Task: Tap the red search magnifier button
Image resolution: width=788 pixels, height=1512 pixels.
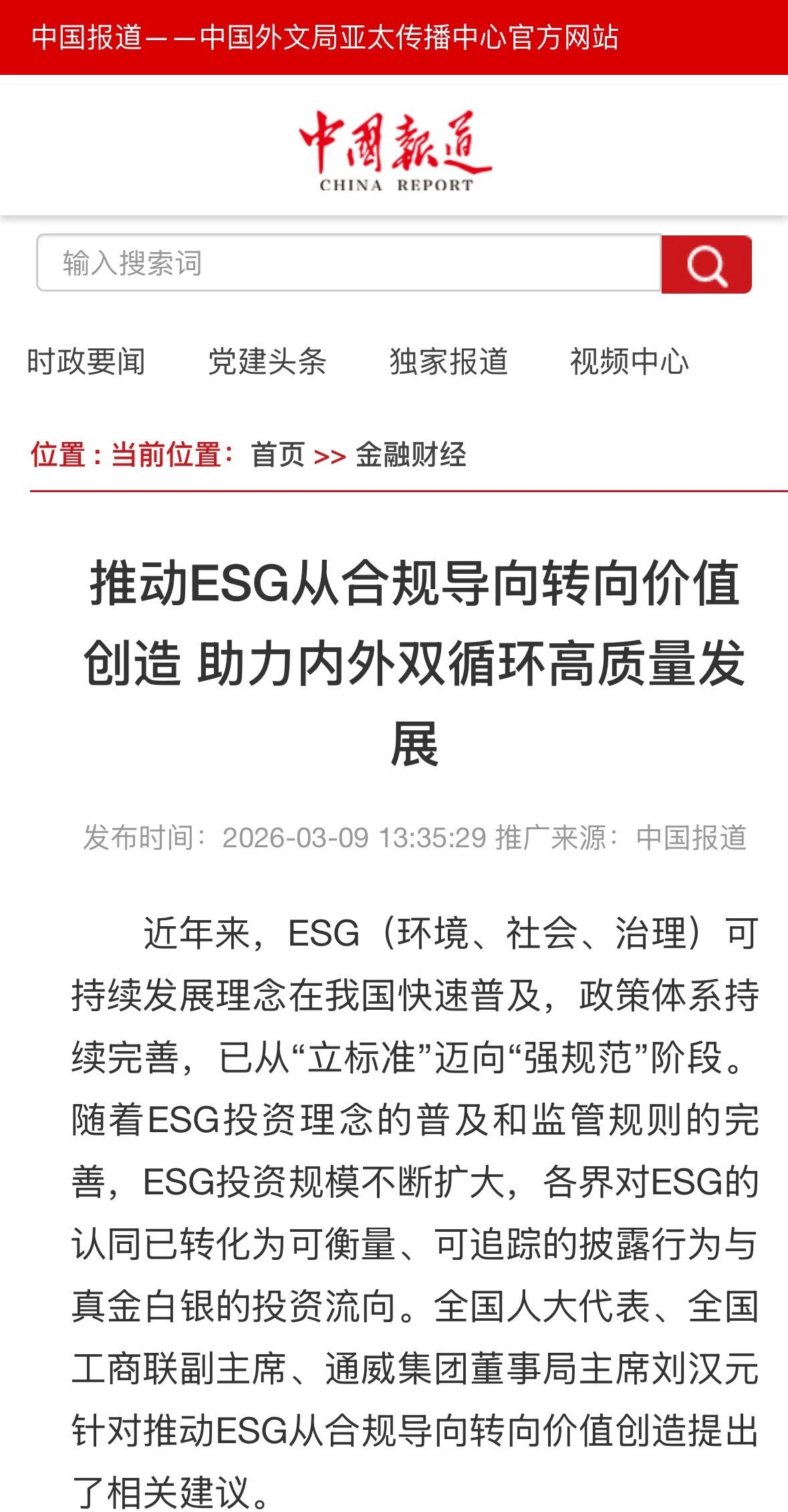Action: (x=706, y=264)
